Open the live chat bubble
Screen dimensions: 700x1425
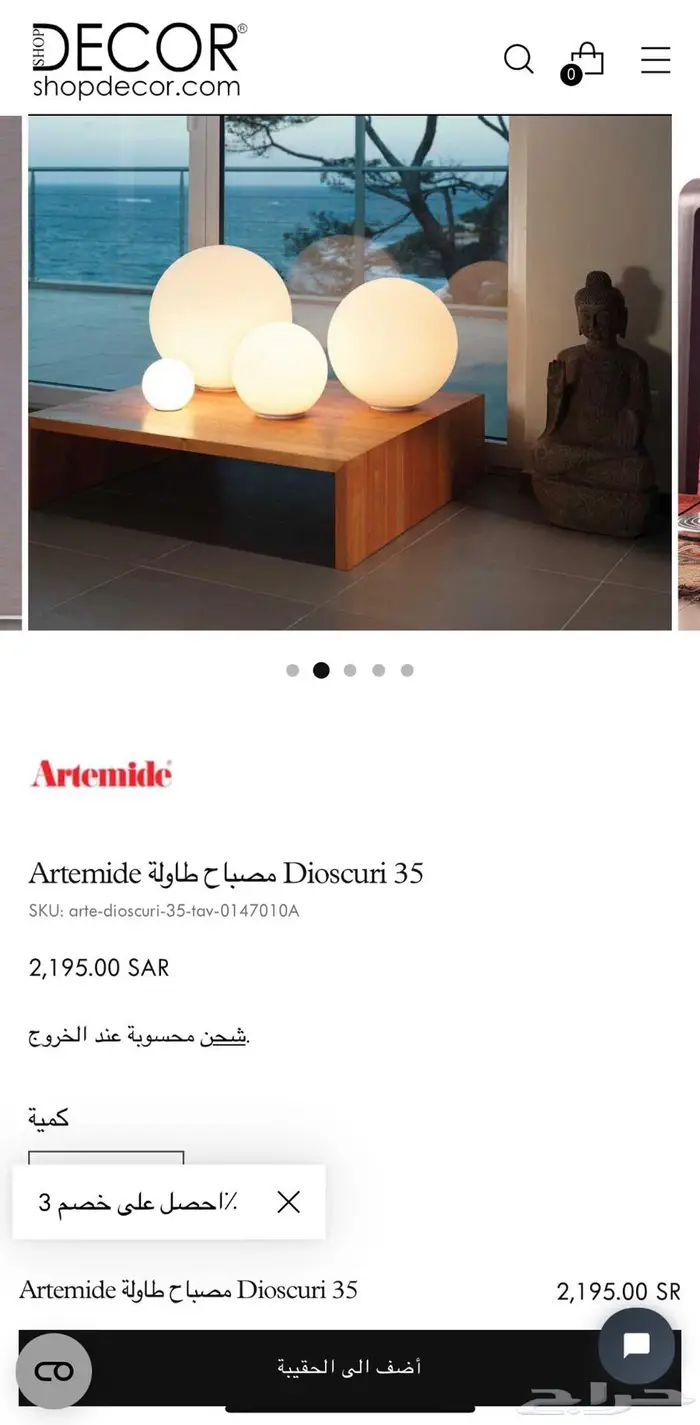click(x=636, y=1346)
